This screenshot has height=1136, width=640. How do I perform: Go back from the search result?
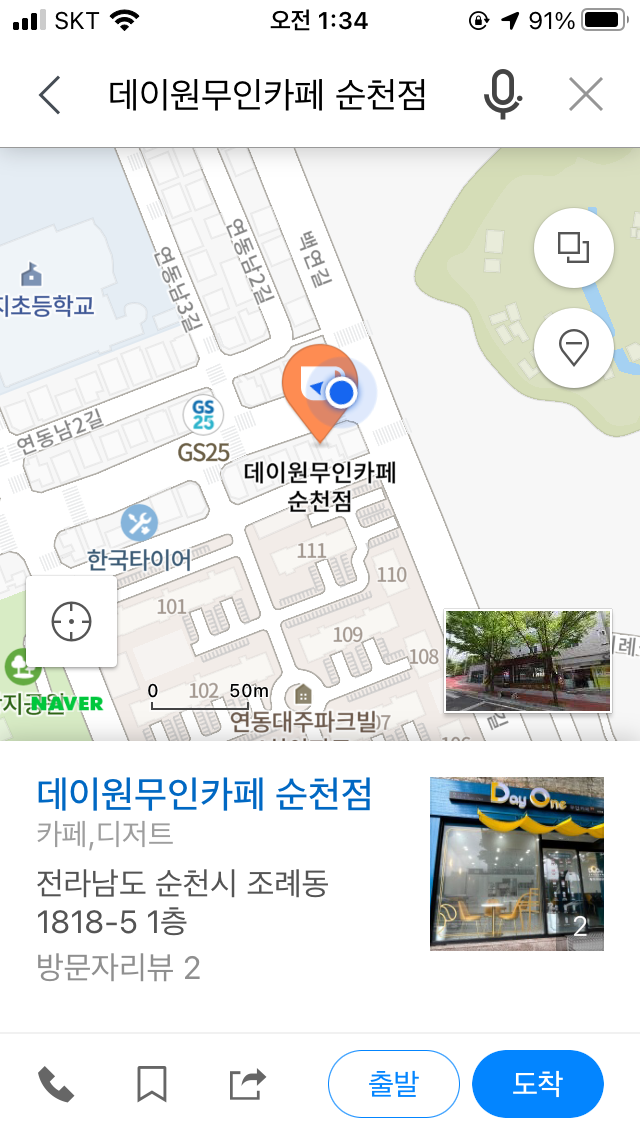pyautogui.click(x=50, y=95)
